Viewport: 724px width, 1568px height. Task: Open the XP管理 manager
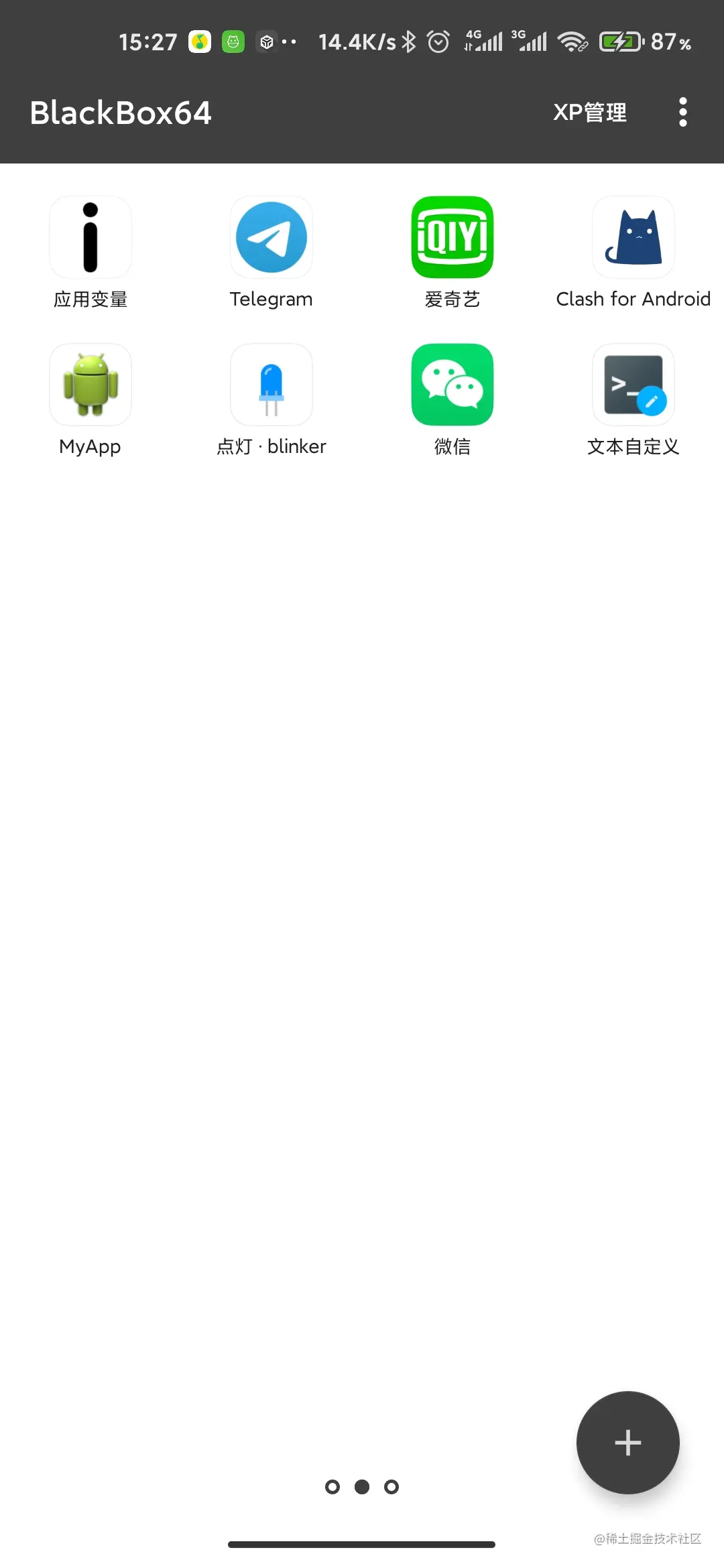590,112
